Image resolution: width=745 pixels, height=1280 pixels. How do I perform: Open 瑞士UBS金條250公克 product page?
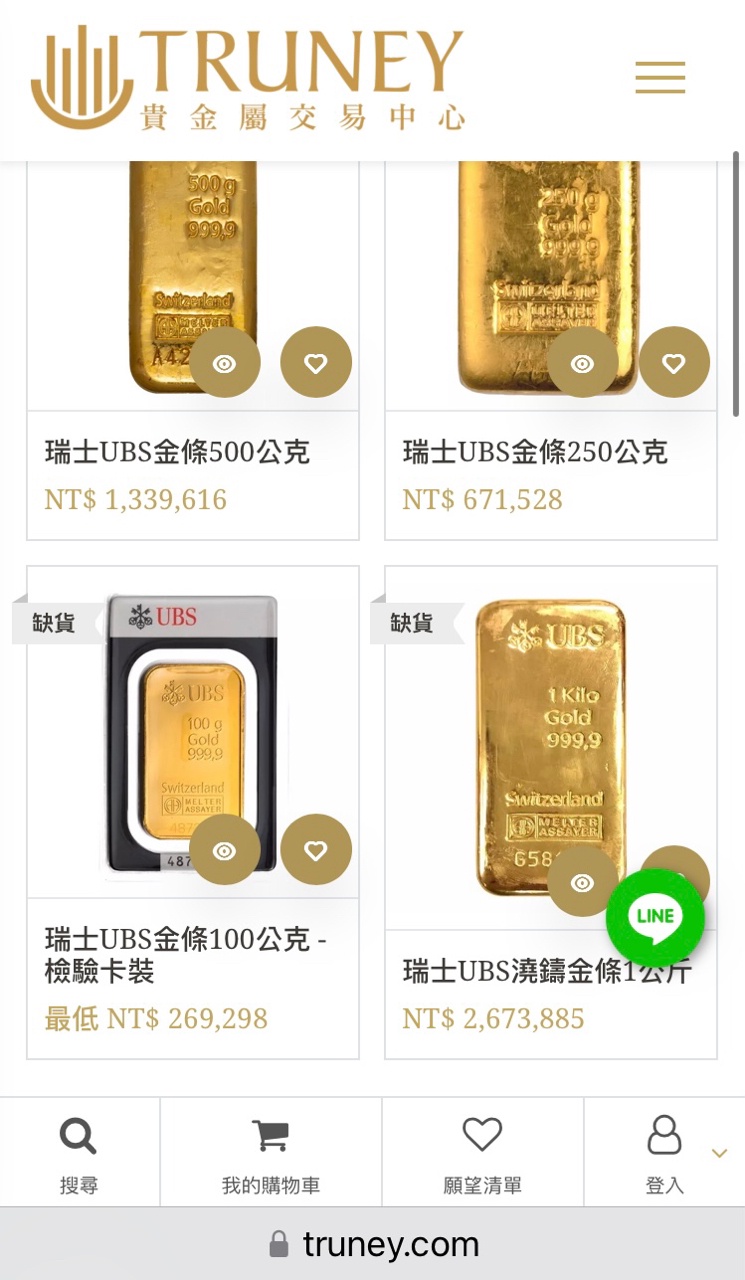point(535,452)
